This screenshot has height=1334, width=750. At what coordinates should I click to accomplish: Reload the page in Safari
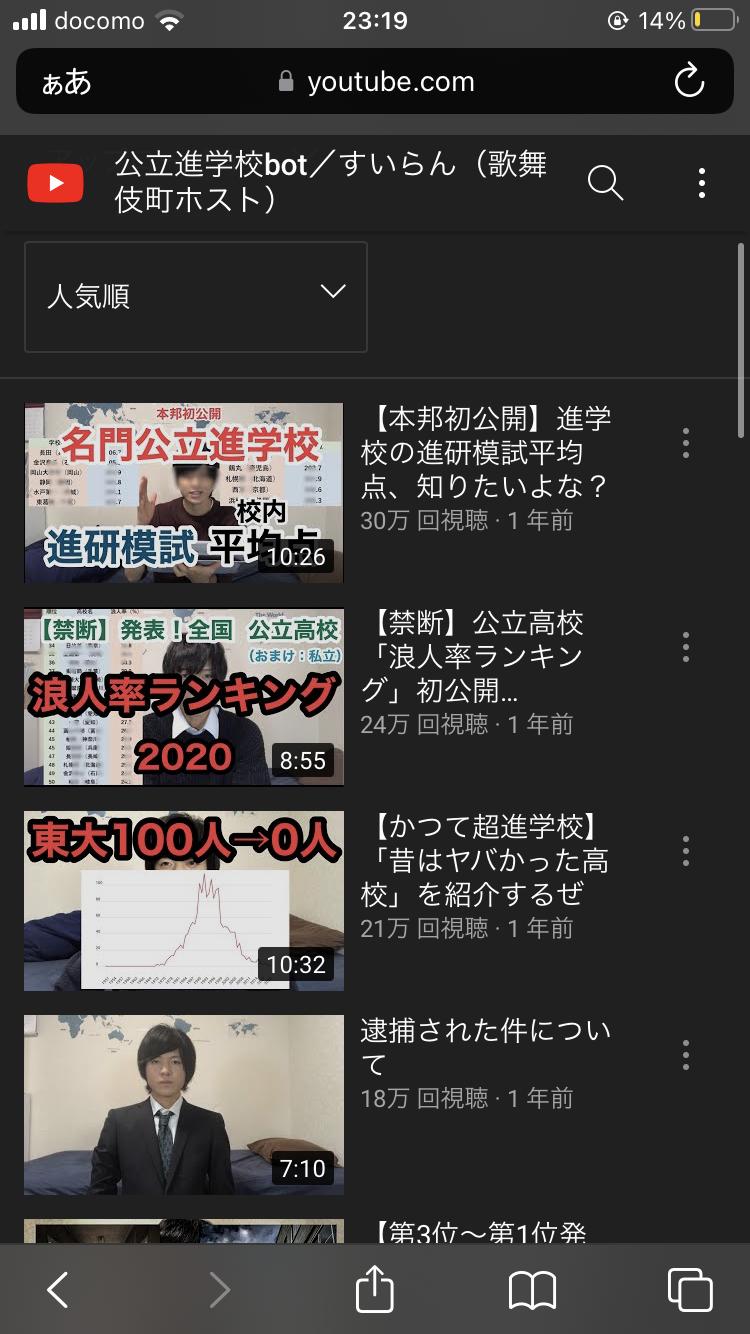coord(689,82)
